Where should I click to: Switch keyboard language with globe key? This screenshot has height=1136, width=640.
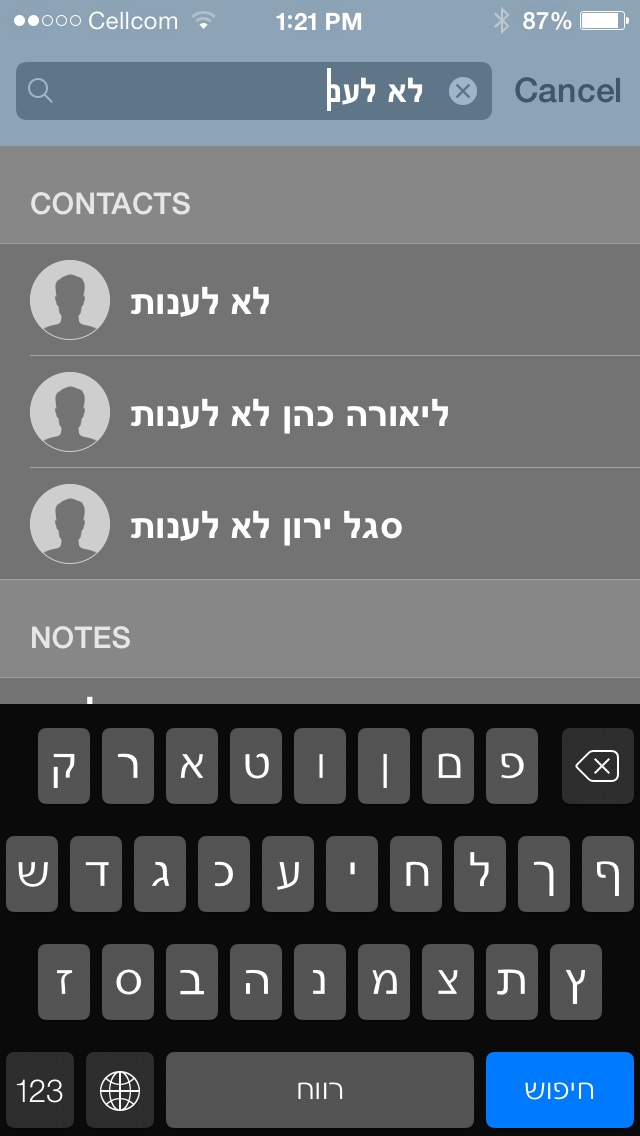120,1090
